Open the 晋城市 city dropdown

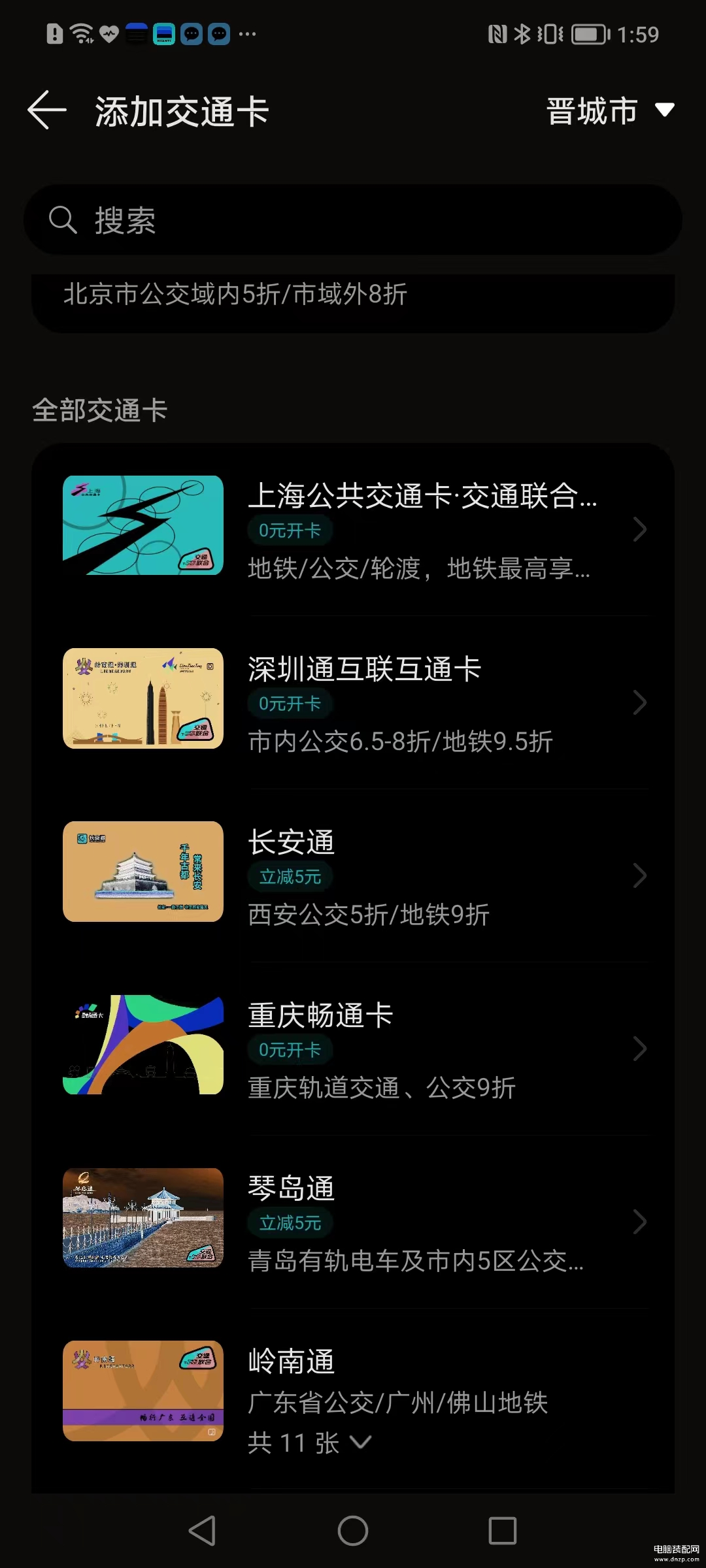(x=610, y=110)
